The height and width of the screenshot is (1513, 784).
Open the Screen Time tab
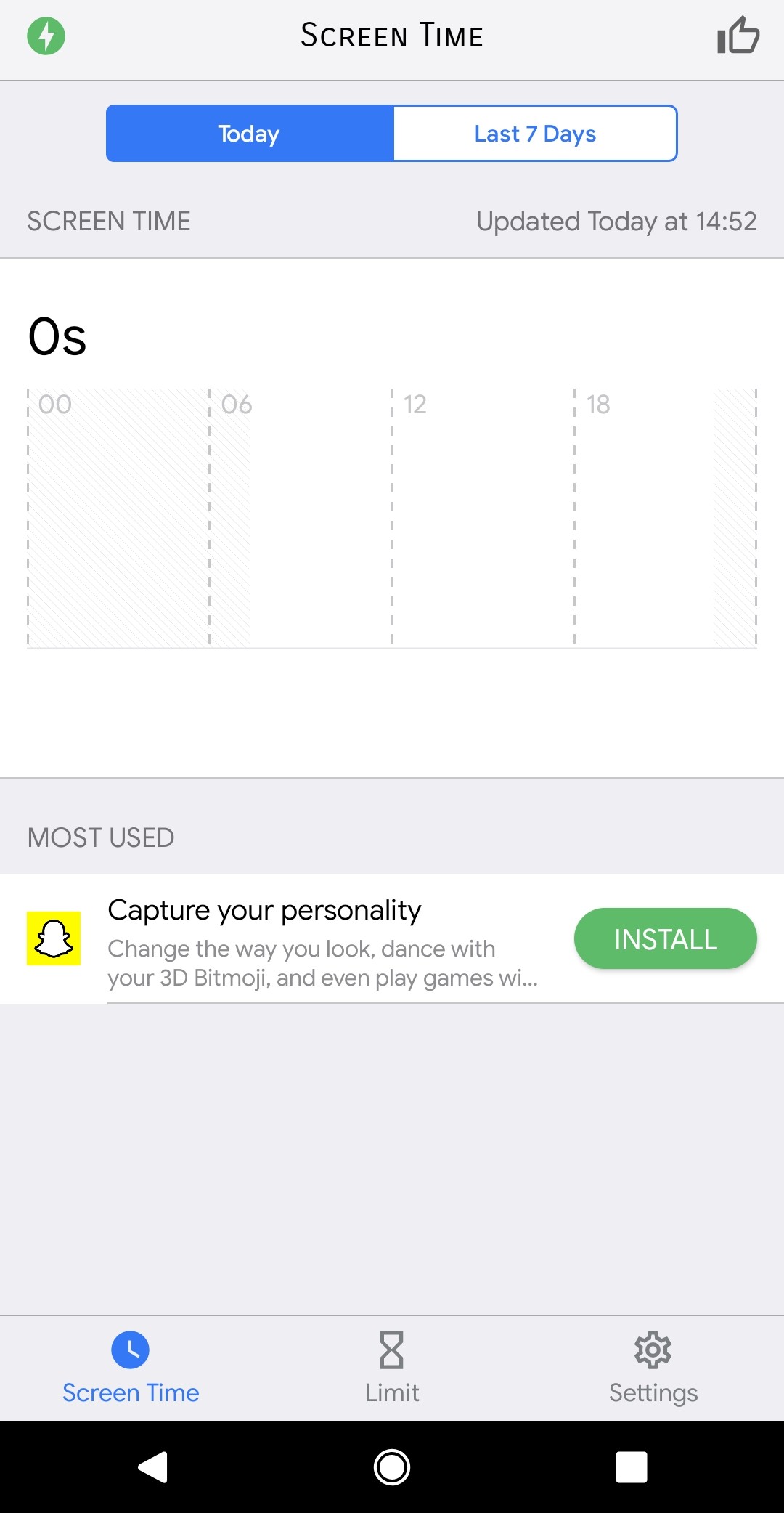(131, 1368)
